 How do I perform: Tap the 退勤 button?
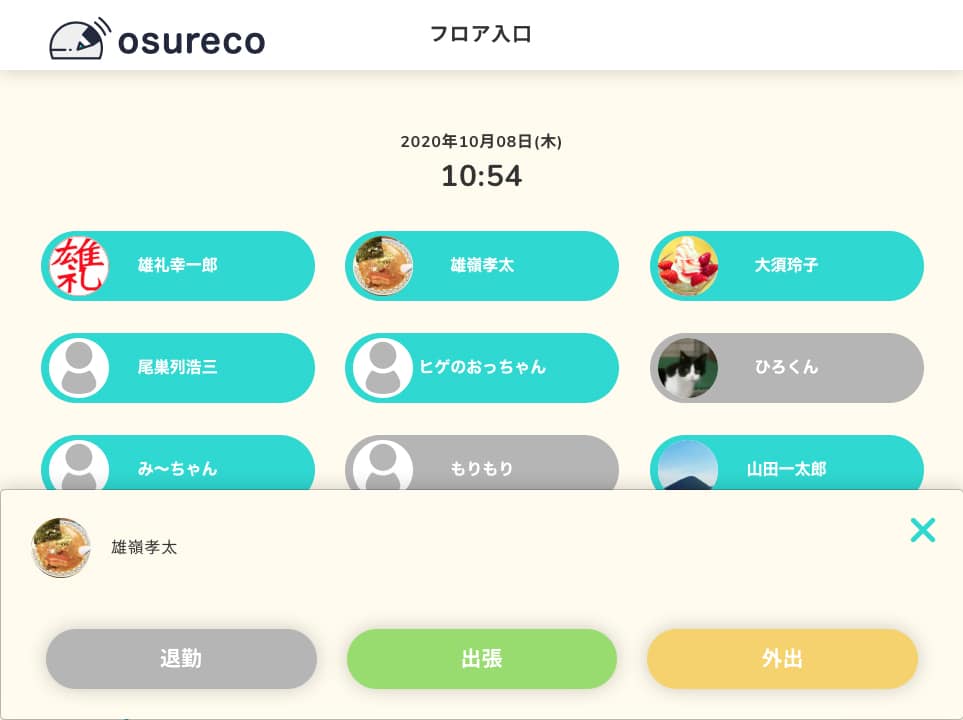[x=181, y=659]
